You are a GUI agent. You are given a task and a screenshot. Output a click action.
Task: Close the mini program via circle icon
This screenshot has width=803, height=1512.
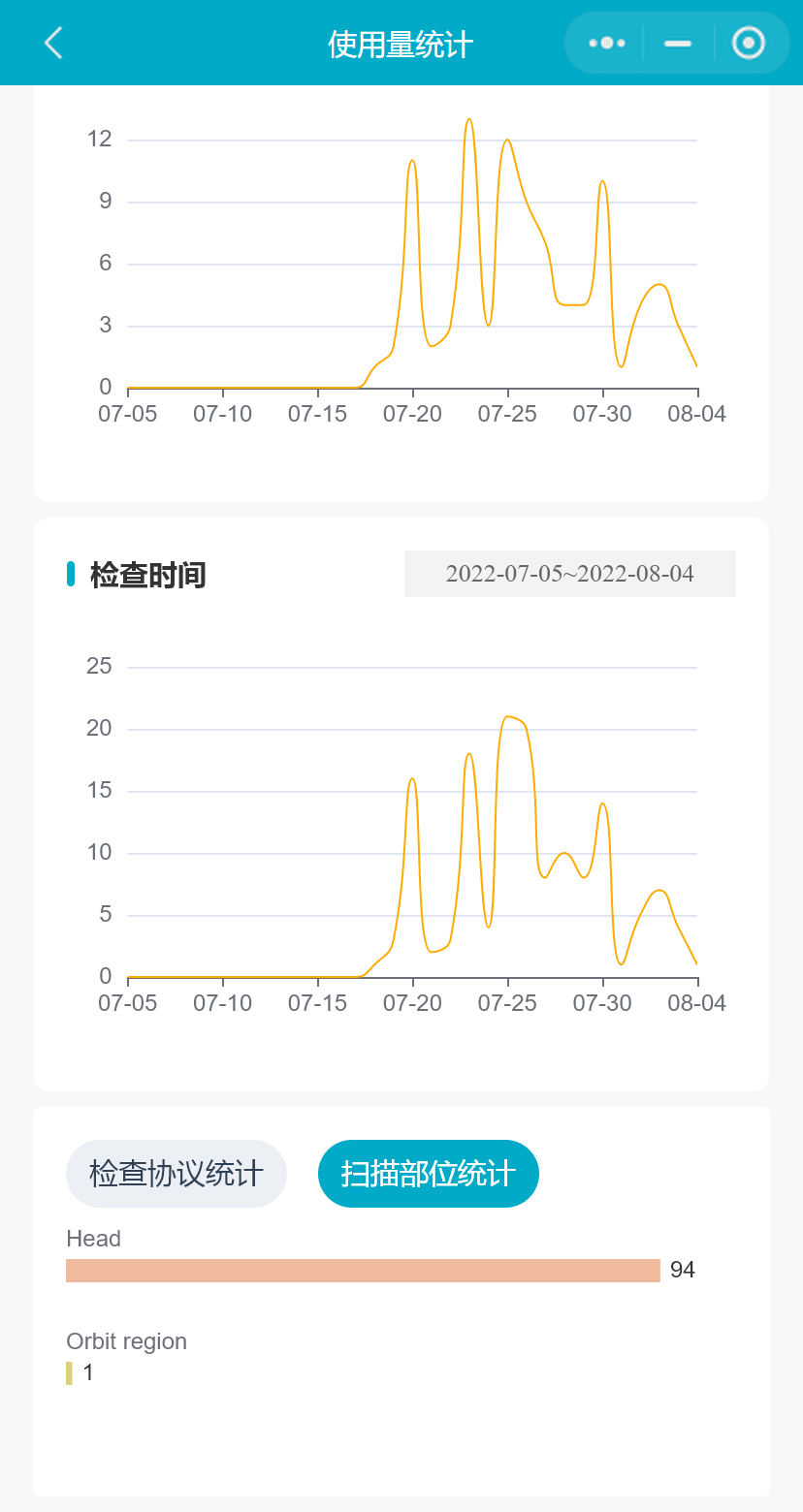748,43
